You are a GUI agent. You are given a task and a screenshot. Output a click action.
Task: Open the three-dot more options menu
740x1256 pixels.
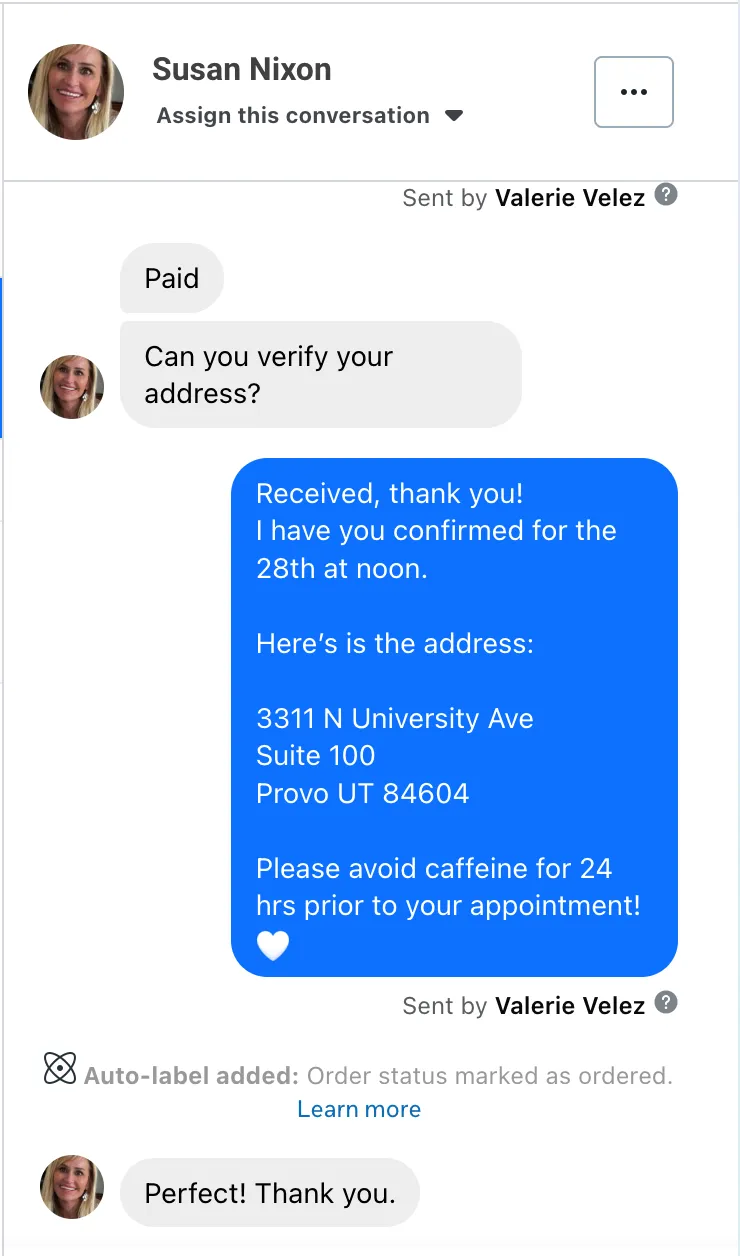click(634, 92)
